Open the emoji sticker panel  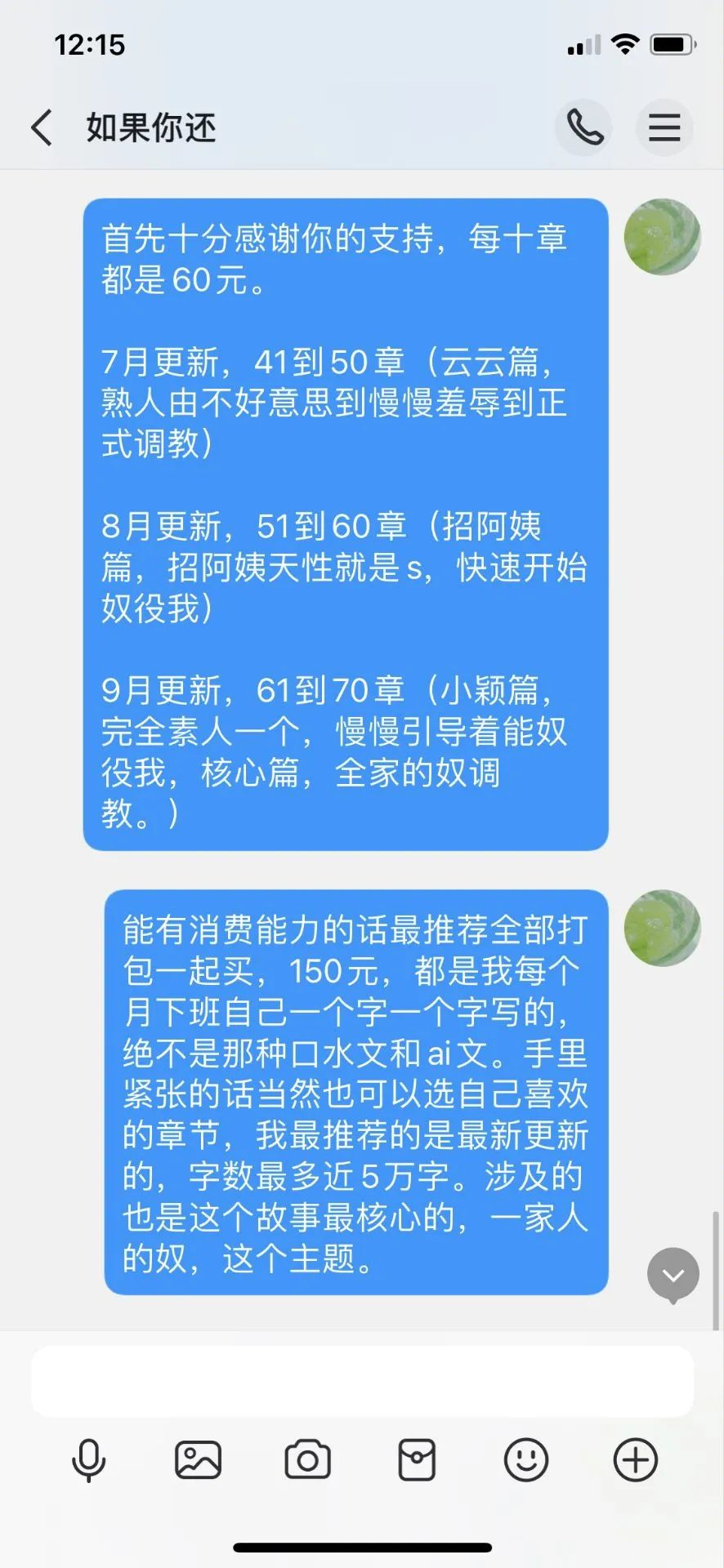click(x=526, y=1460)
